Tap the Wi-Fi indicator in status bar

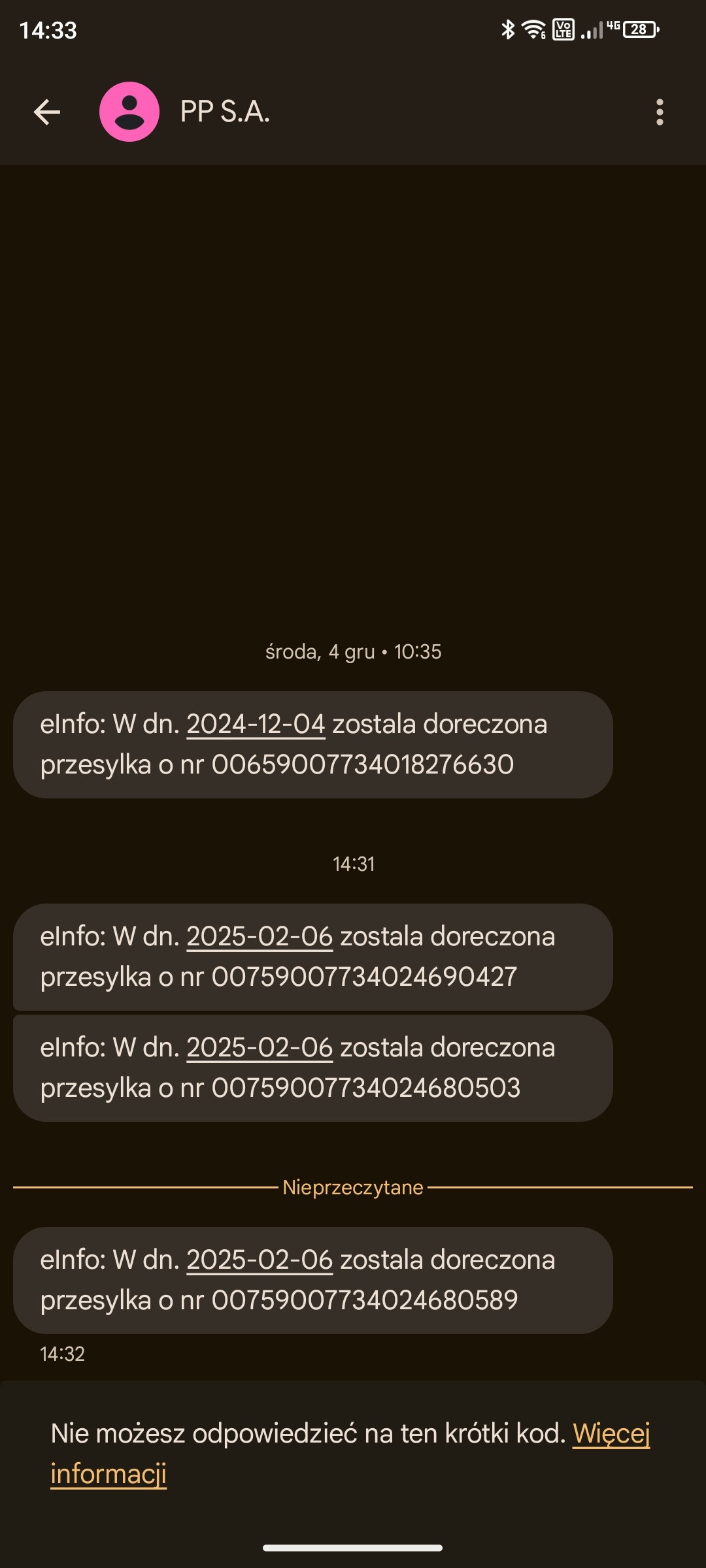pyautogui.click(x=531, y=29)
